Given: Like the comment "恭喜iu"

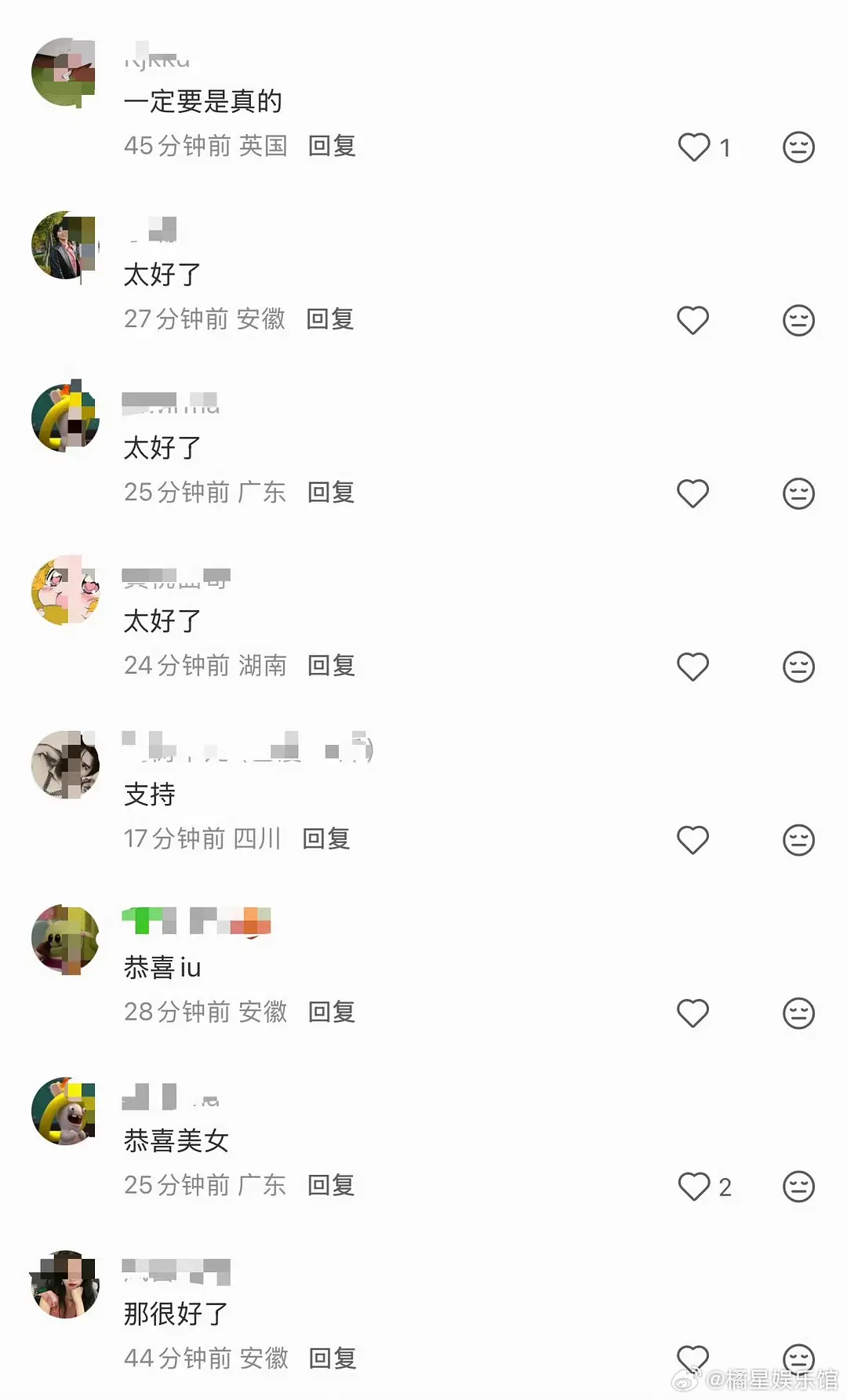Looking at the screenshot, I should (693, 1013).
